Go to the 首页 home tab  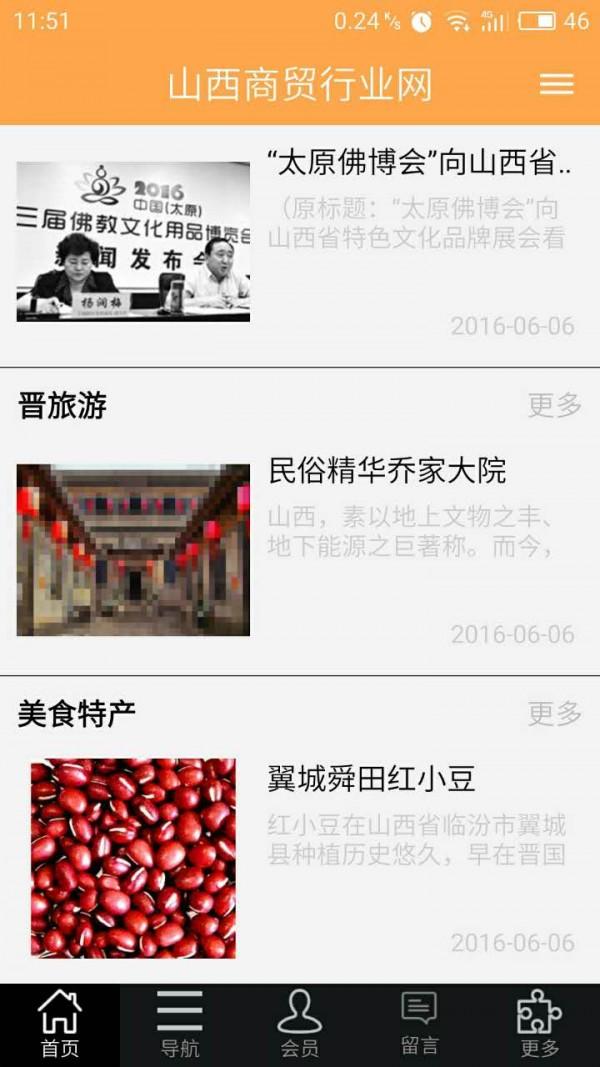(x=59, y=1025)
